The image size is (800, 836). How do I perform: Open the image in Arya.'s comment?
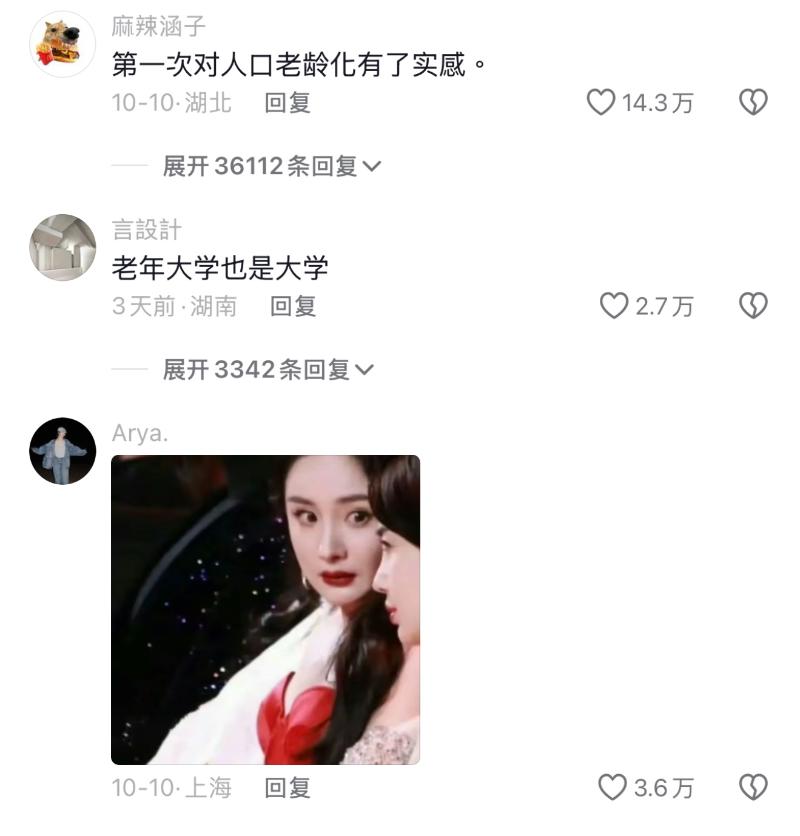click(x=265, y=609)
